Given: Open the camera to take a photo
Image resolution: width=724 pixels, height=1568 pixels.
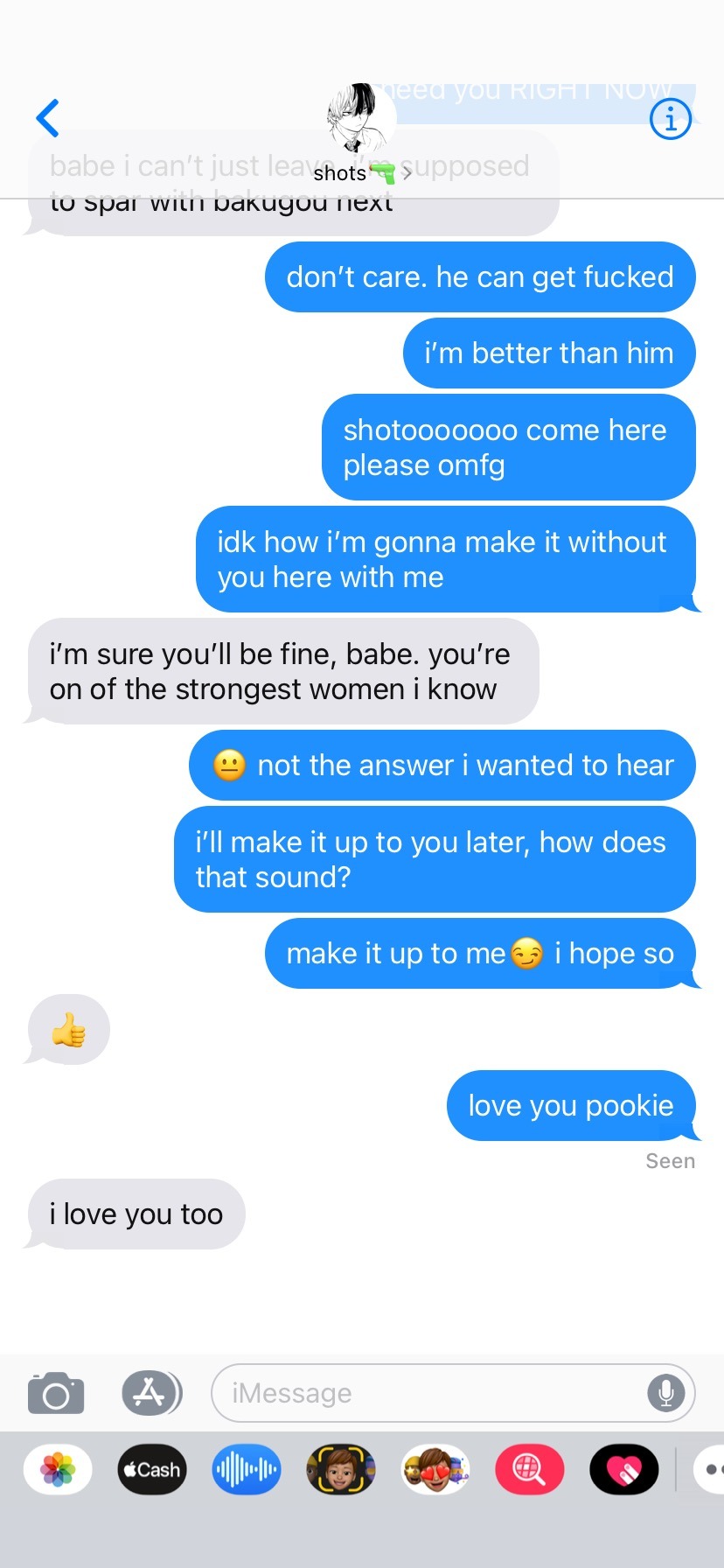Looking at the screenshot, I should [56, 1393].
